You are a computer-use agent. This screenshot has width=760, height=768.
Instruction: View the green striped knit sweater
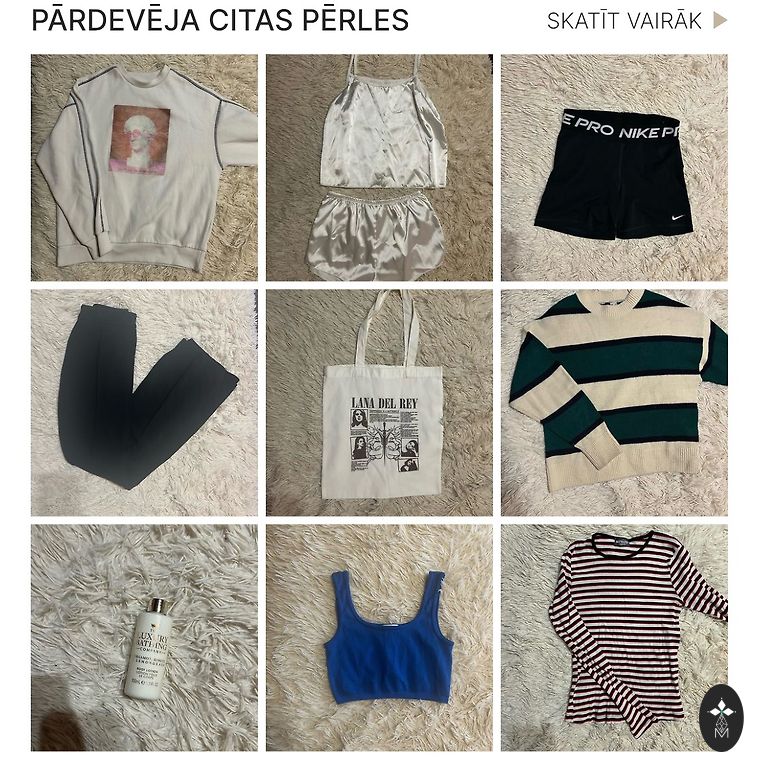[614, 402]
